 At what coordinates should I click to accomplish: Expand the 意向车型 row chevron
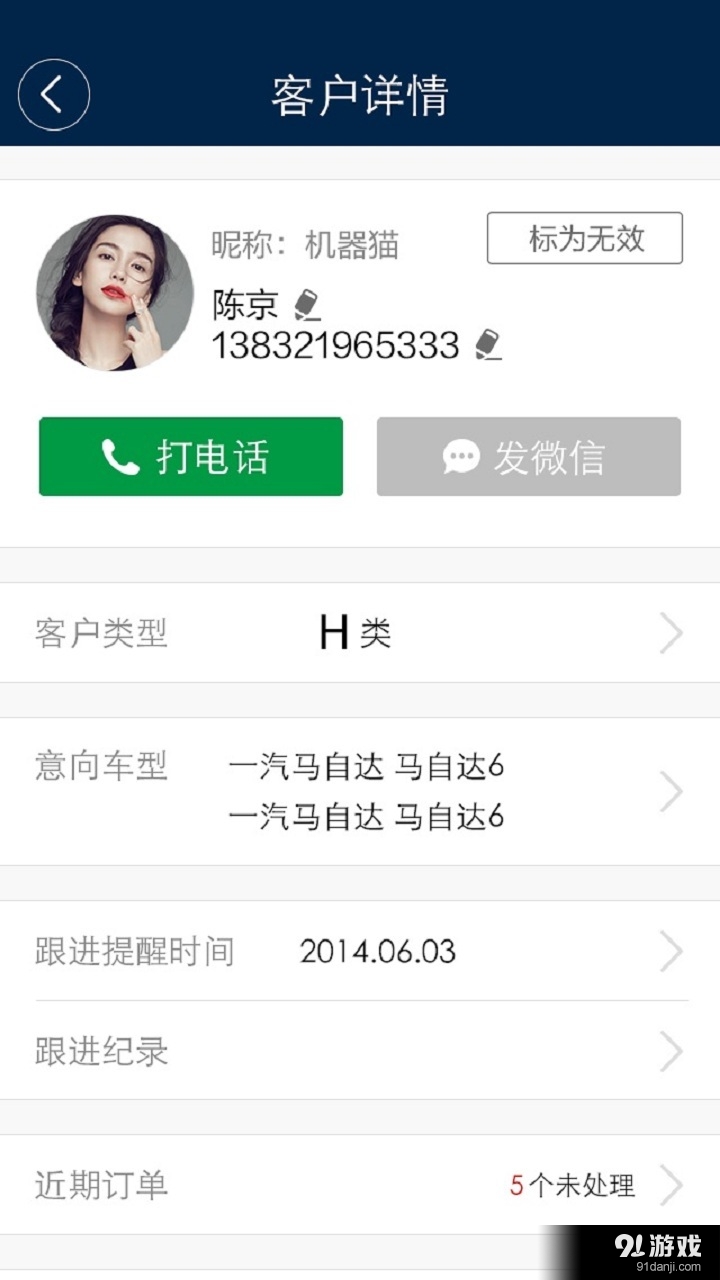(672, 790)
